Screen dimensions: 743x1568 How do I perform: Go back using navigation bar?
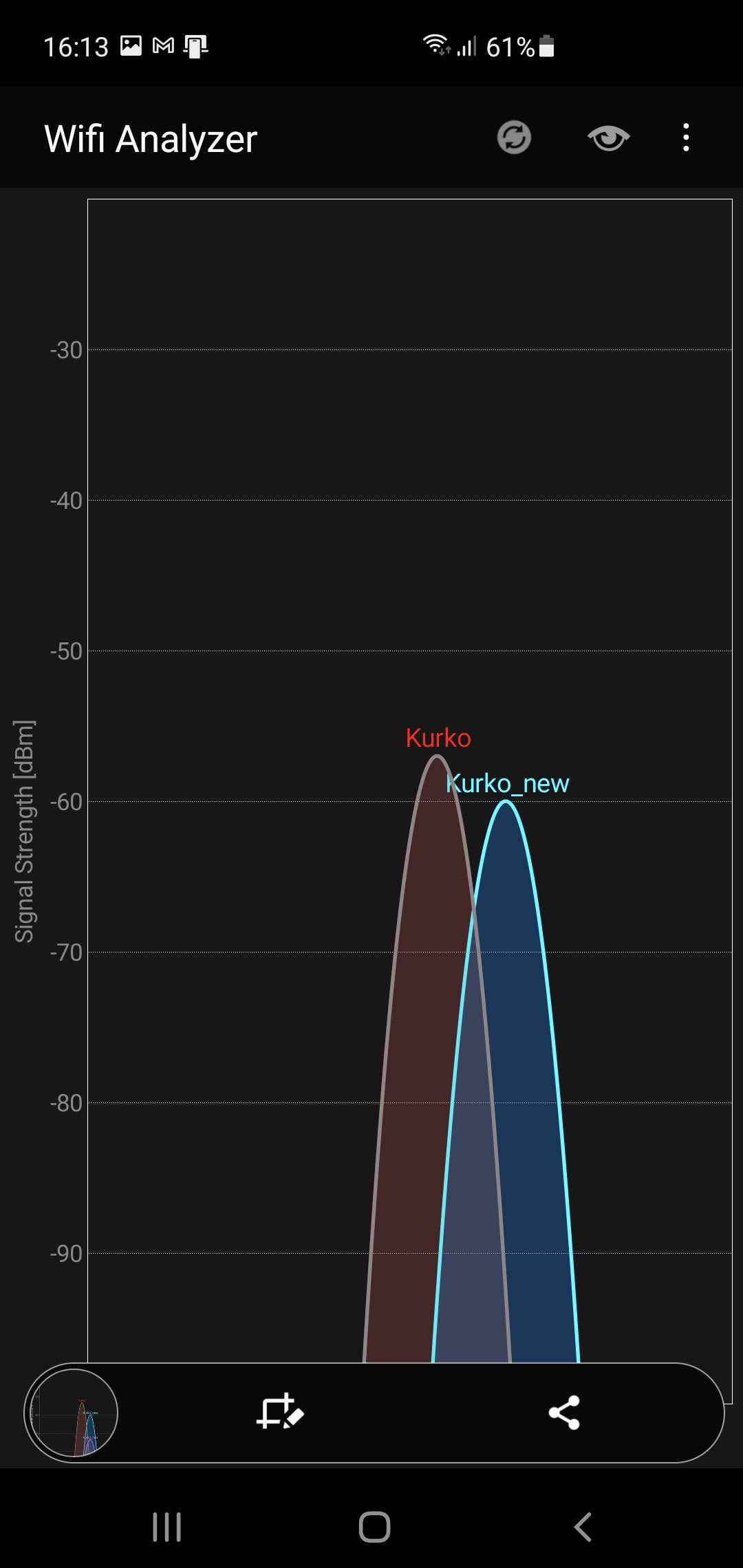click(582, 1527)
